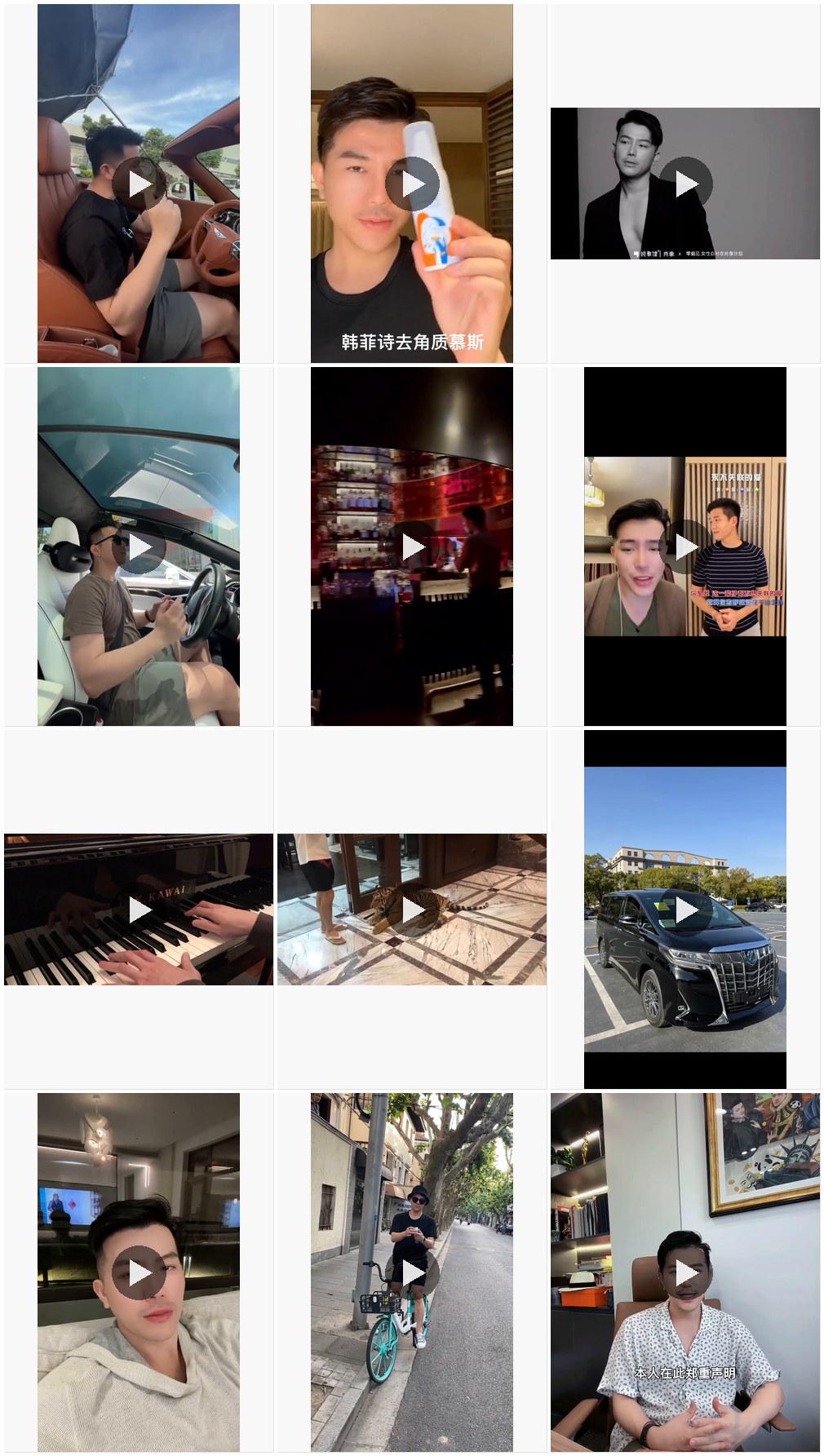Play the Kawai piano video
Viewport: 824px width, 1456px height.
click(x=139, y=909)
